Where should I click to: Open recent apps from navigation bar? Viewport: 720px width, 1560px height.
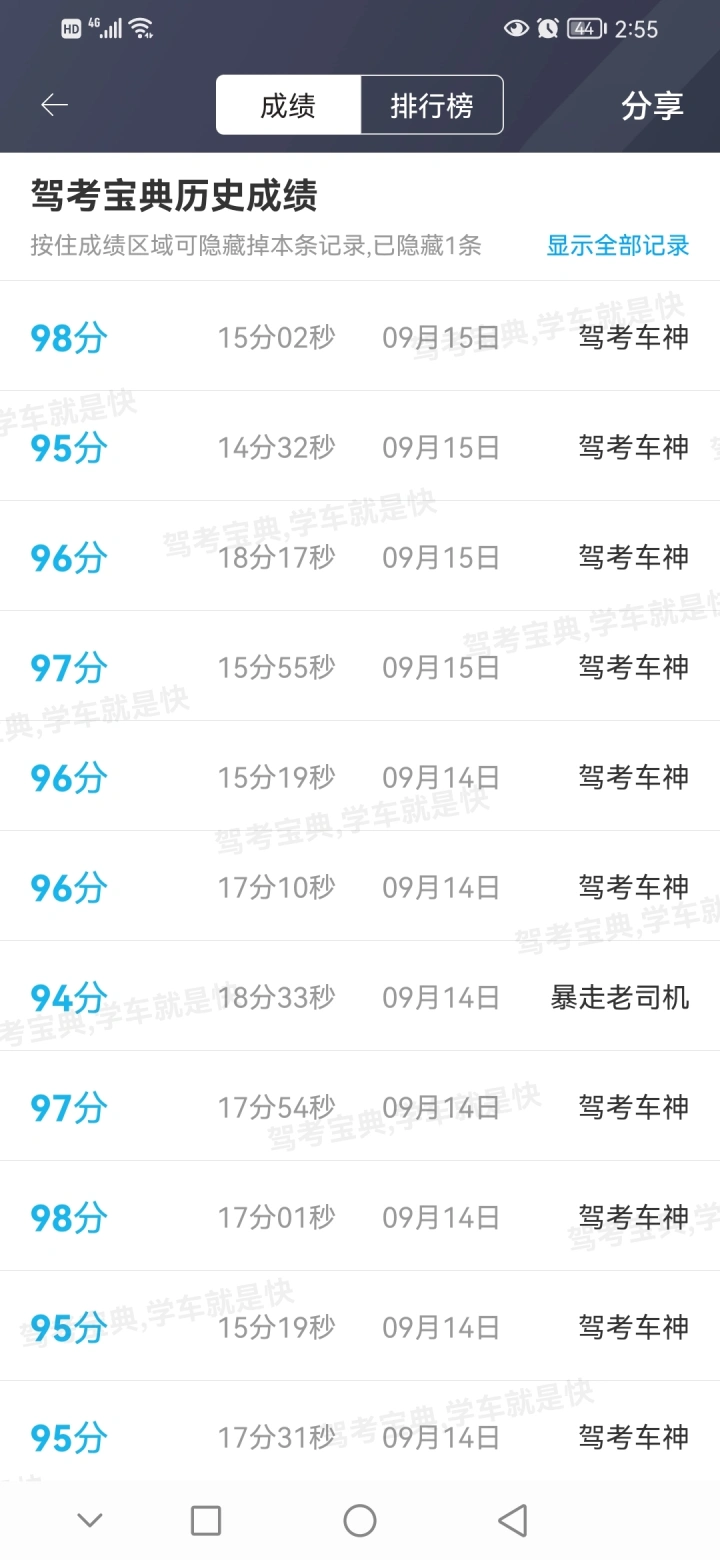click(x=206, y=1520)
